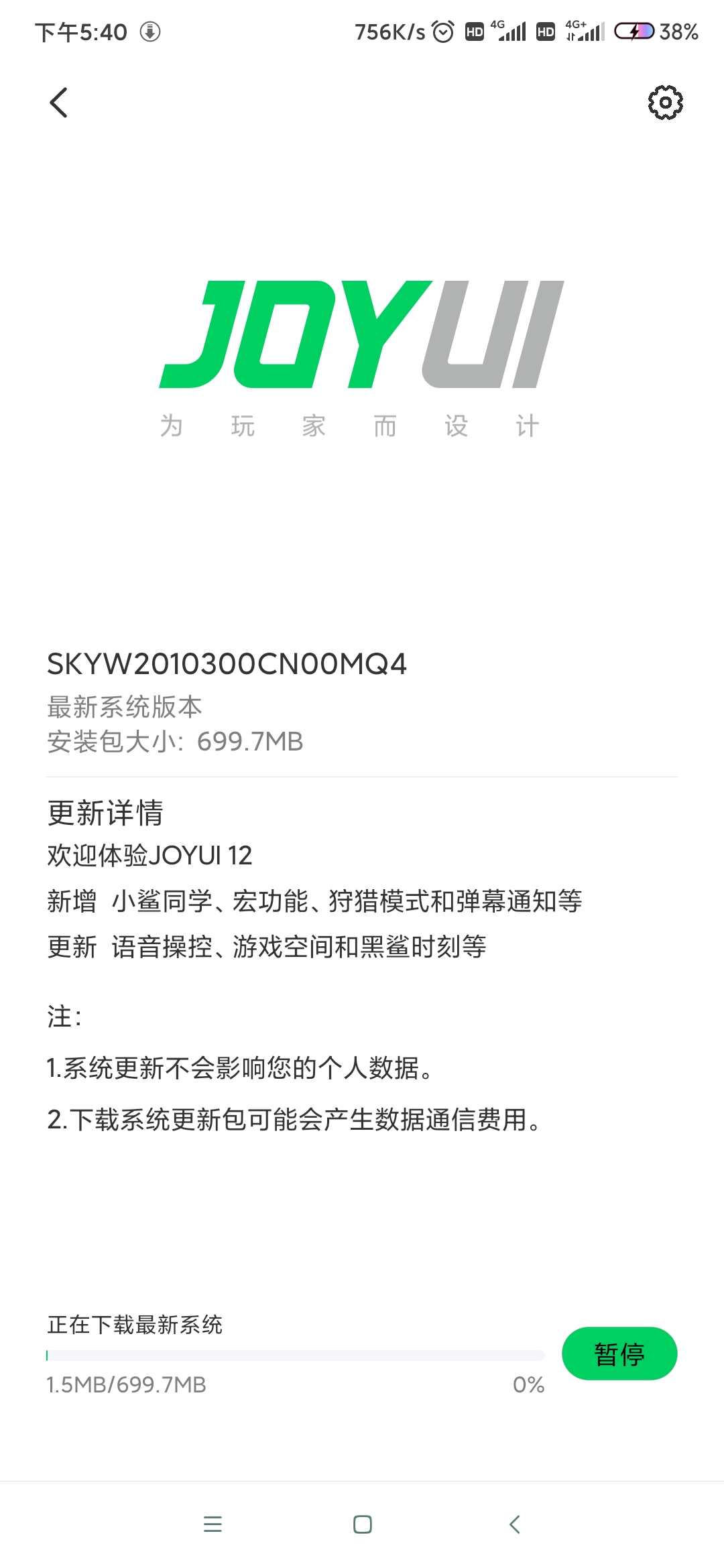Screen dimensions: 724x1568
Task: Open recent apps from the navigation bar
Action: (x=213, y=1524)
